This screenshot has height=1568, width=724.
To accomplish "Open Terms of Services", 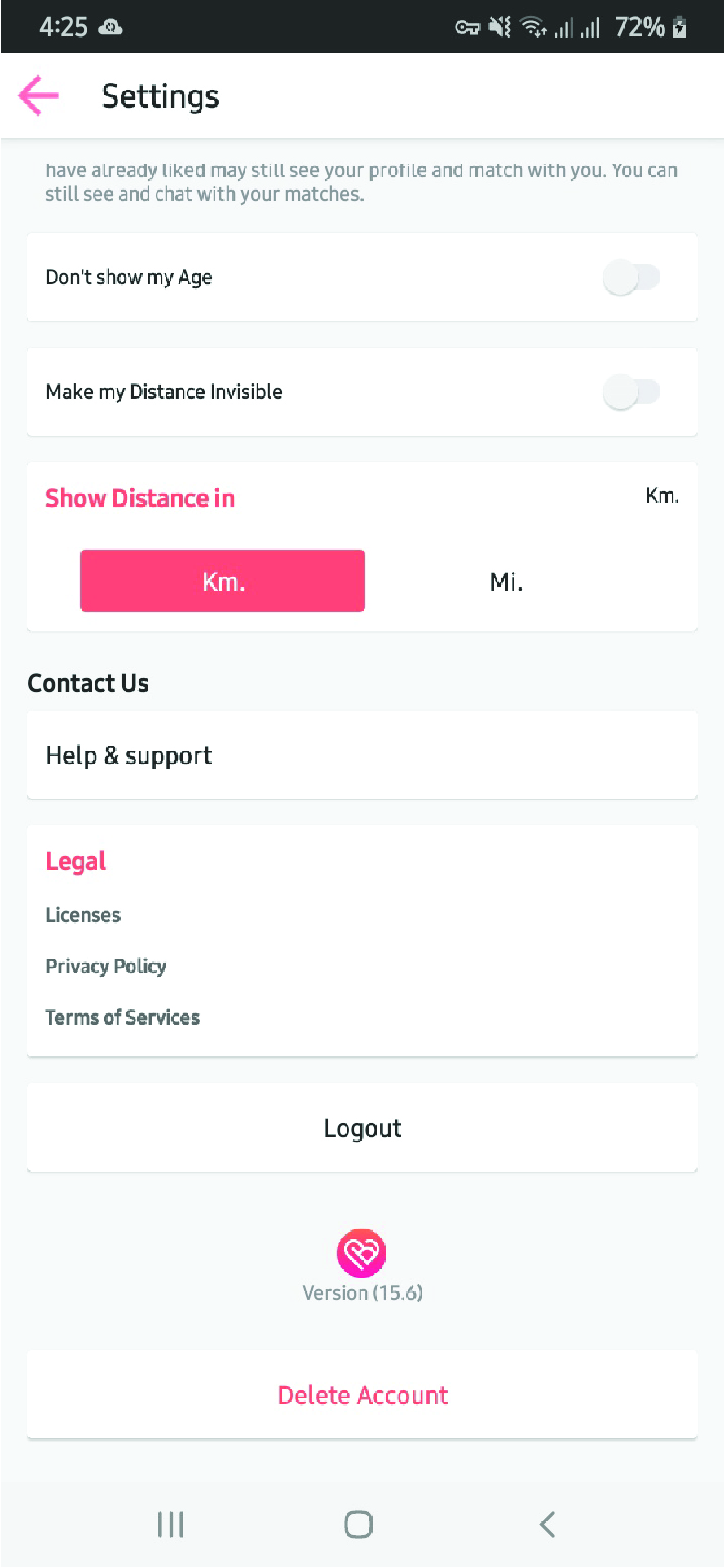I will coord(122,1017).
